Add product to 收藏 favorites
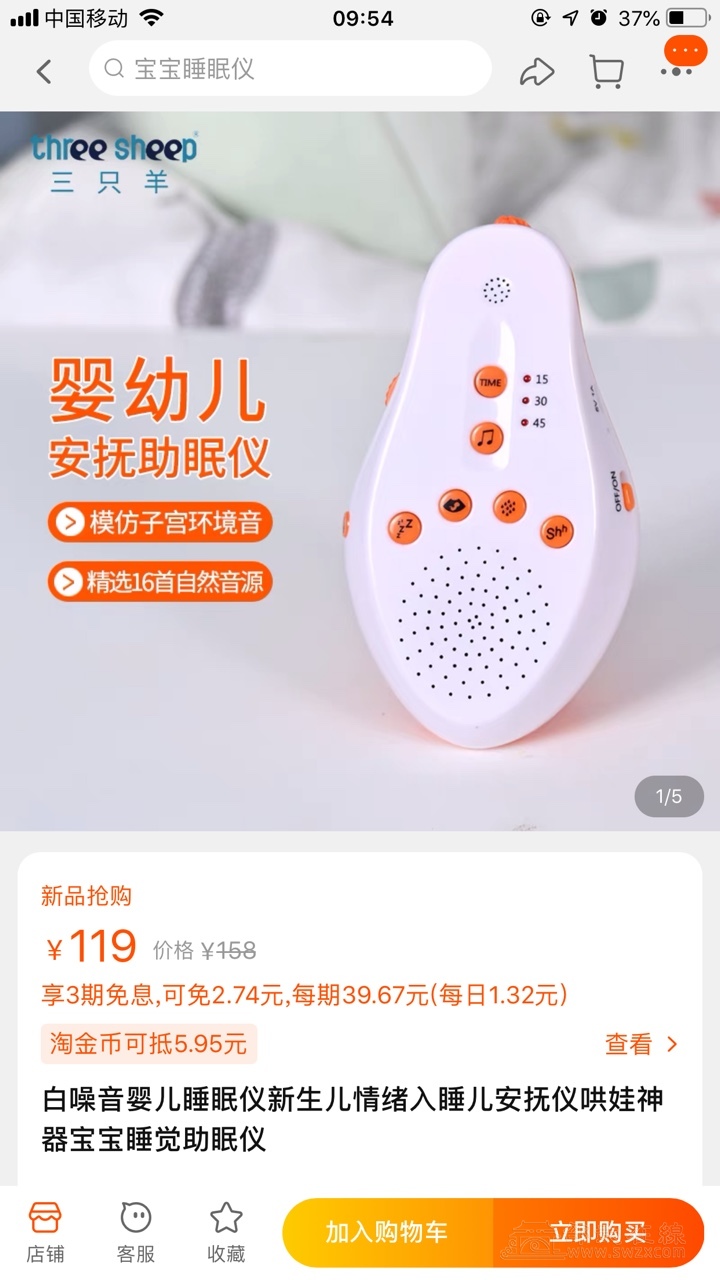Screen dimensions: 720x1280 point(226,1232)
